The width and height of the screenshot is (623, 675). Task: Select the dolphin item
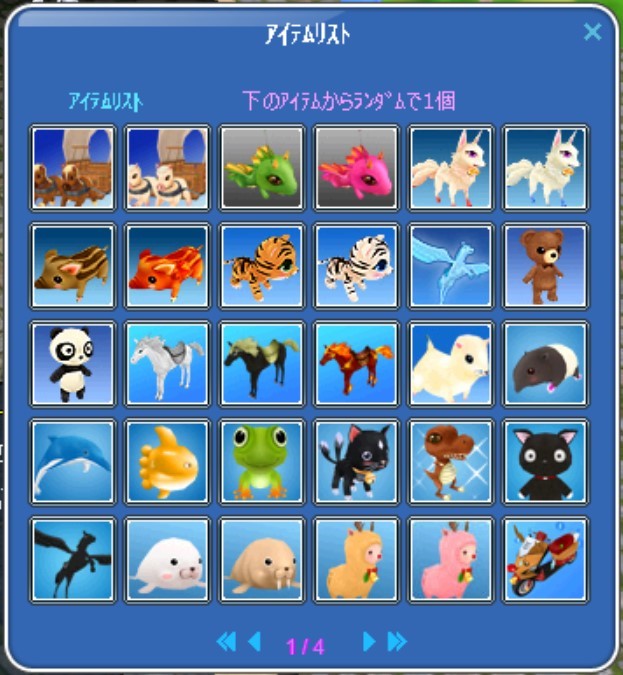click(72, 461)
